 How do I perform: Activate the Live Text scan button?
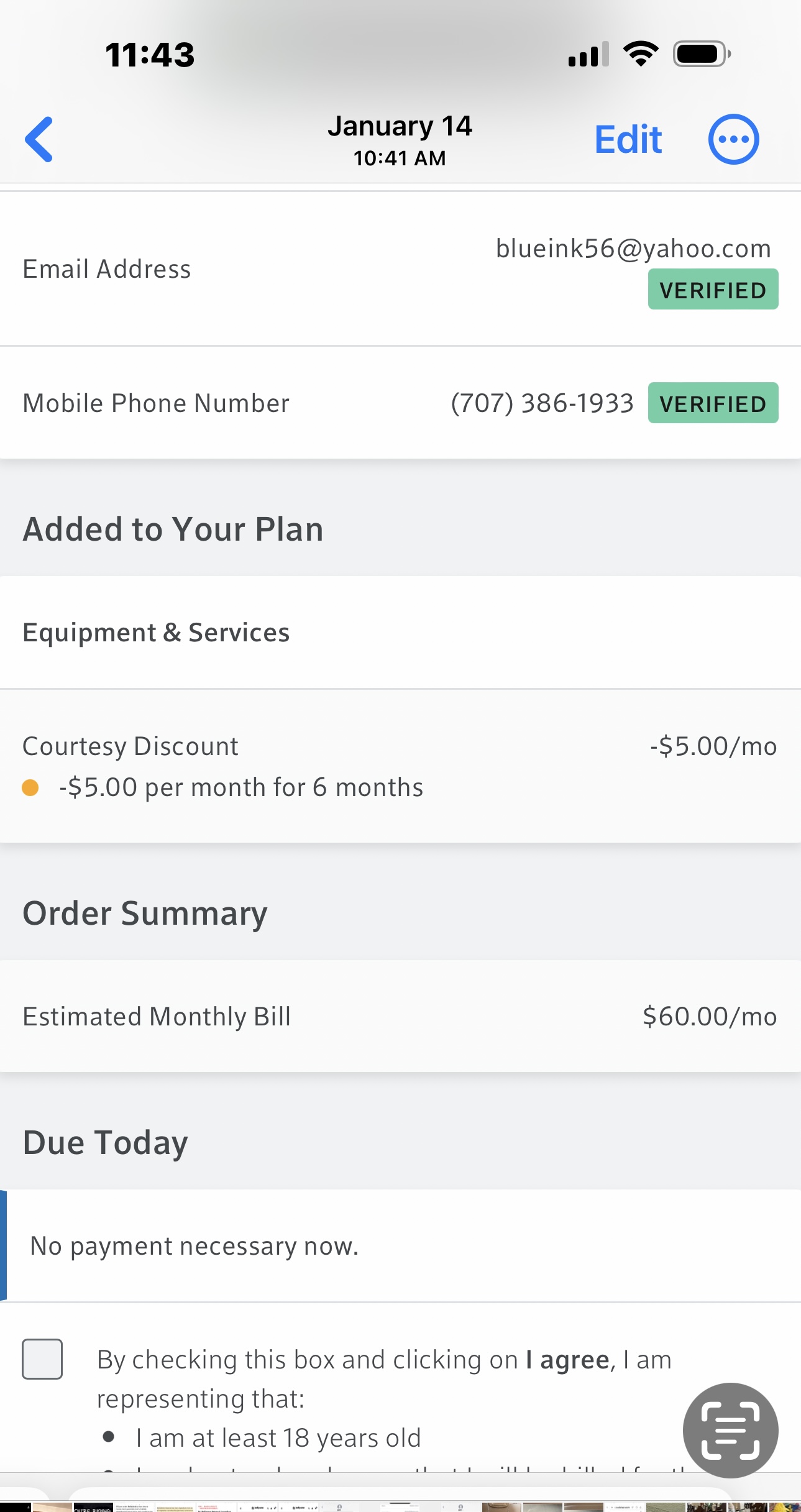point(730,1430)
